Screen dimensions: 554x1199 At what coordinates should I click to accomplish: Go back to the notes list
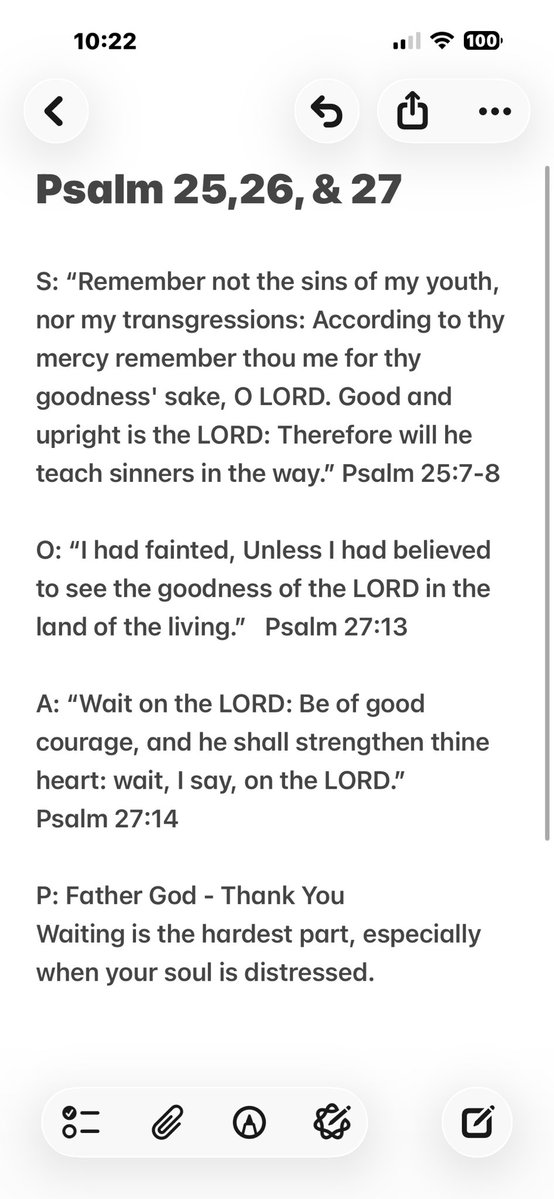click(55, 112)
